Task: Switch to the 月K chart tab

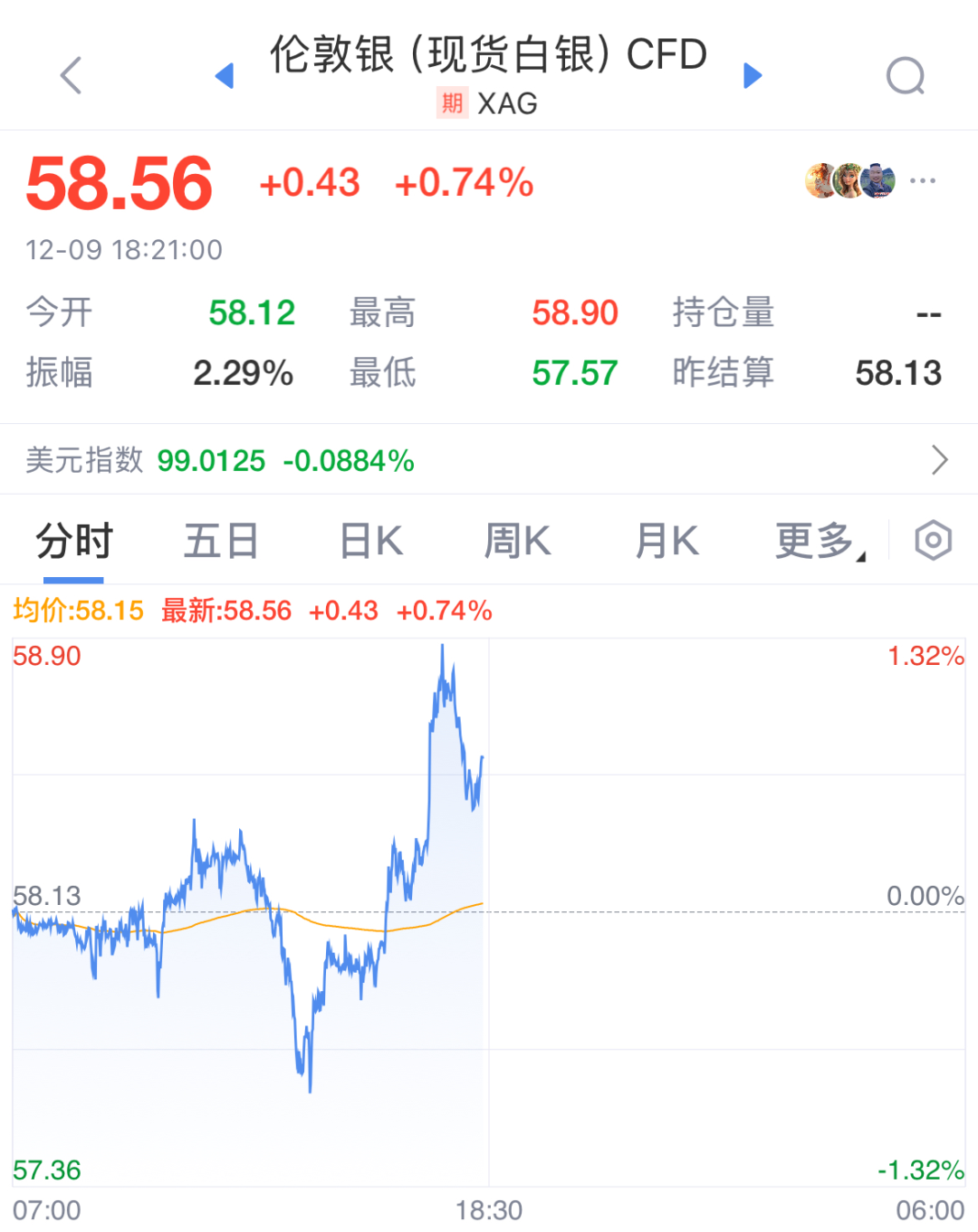Action: pos(666,542)
